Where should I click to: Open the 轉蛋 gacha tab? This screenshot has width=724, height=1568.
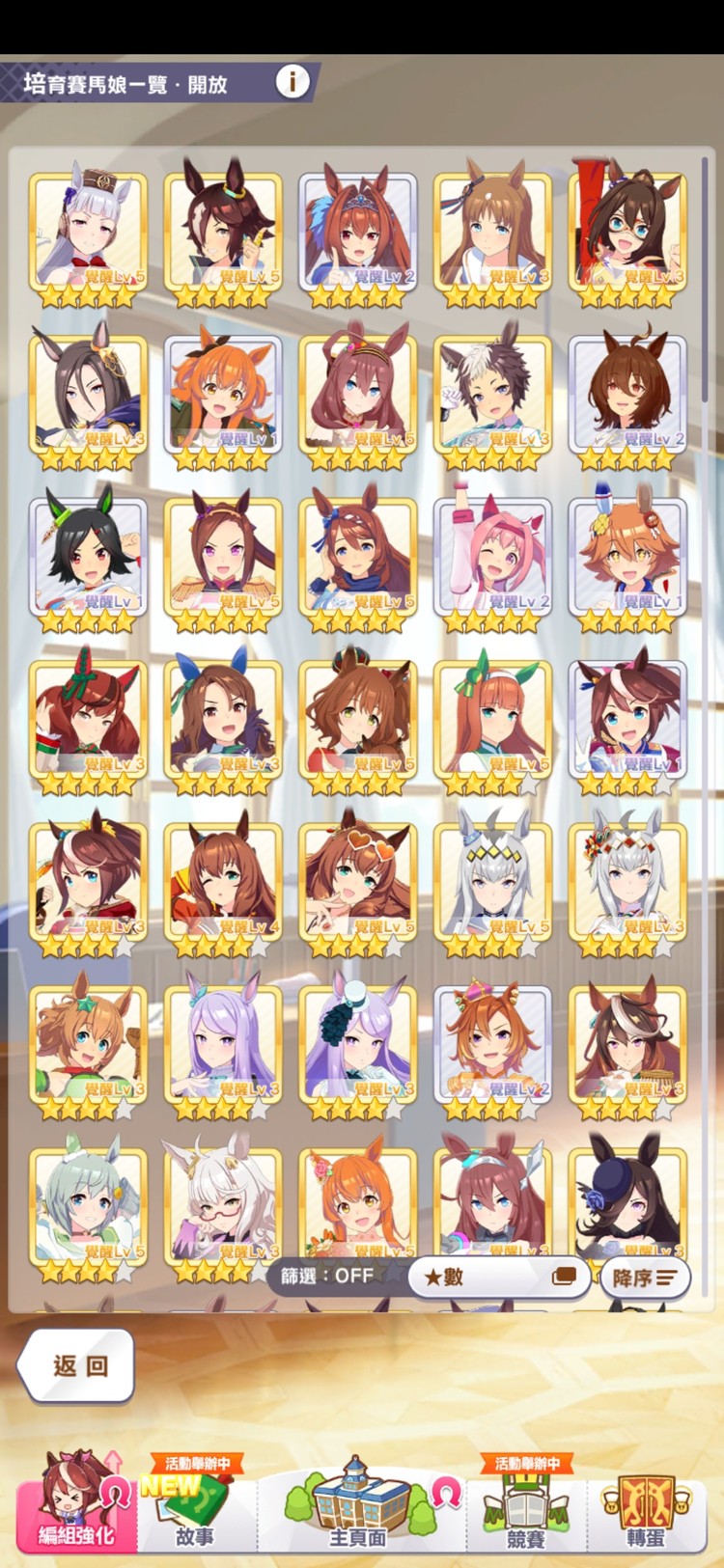point(645,1505)
